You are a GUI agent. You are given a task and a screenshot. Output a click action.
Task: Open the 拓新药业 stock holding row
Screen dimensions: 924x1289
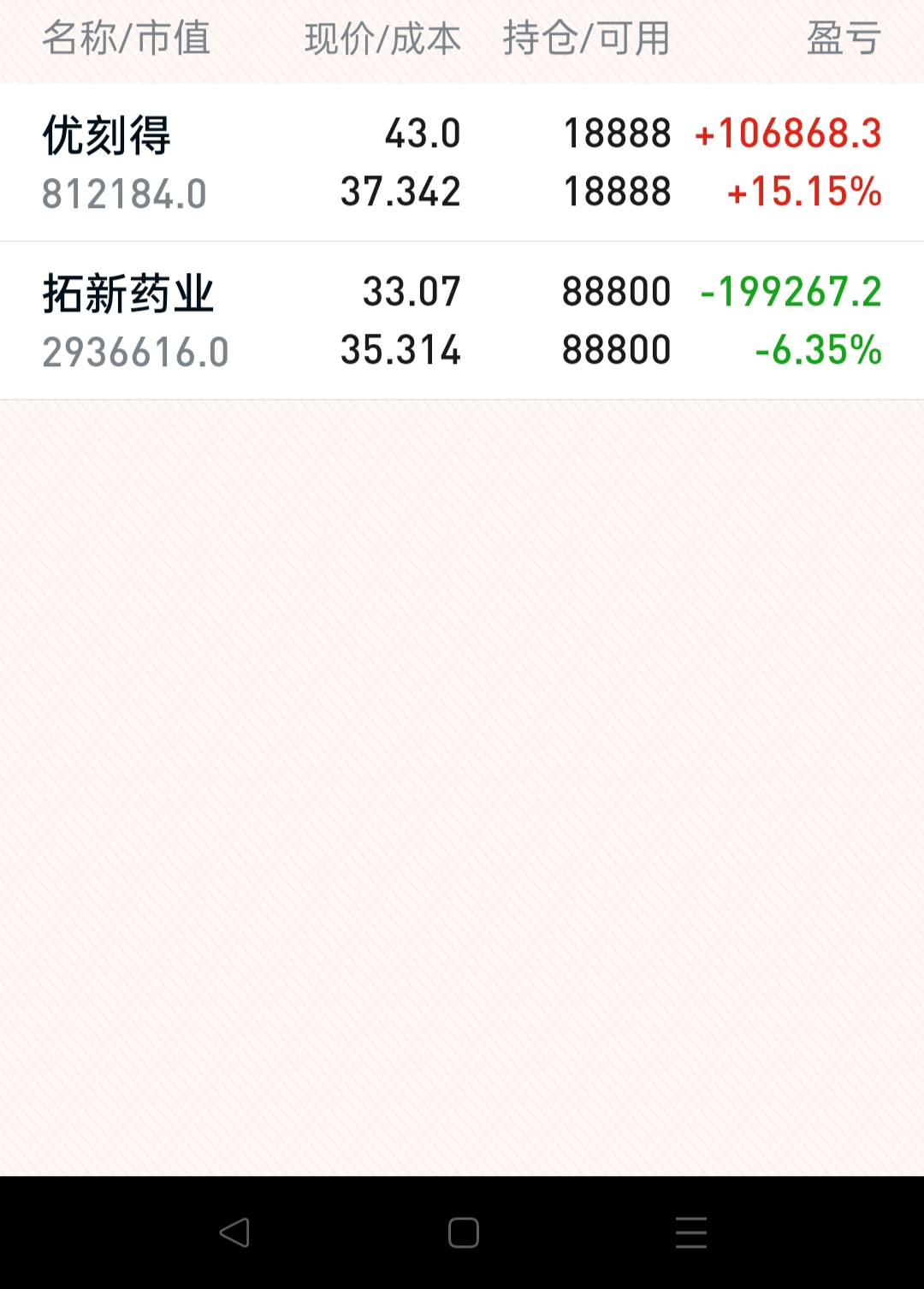coord(462,321)
